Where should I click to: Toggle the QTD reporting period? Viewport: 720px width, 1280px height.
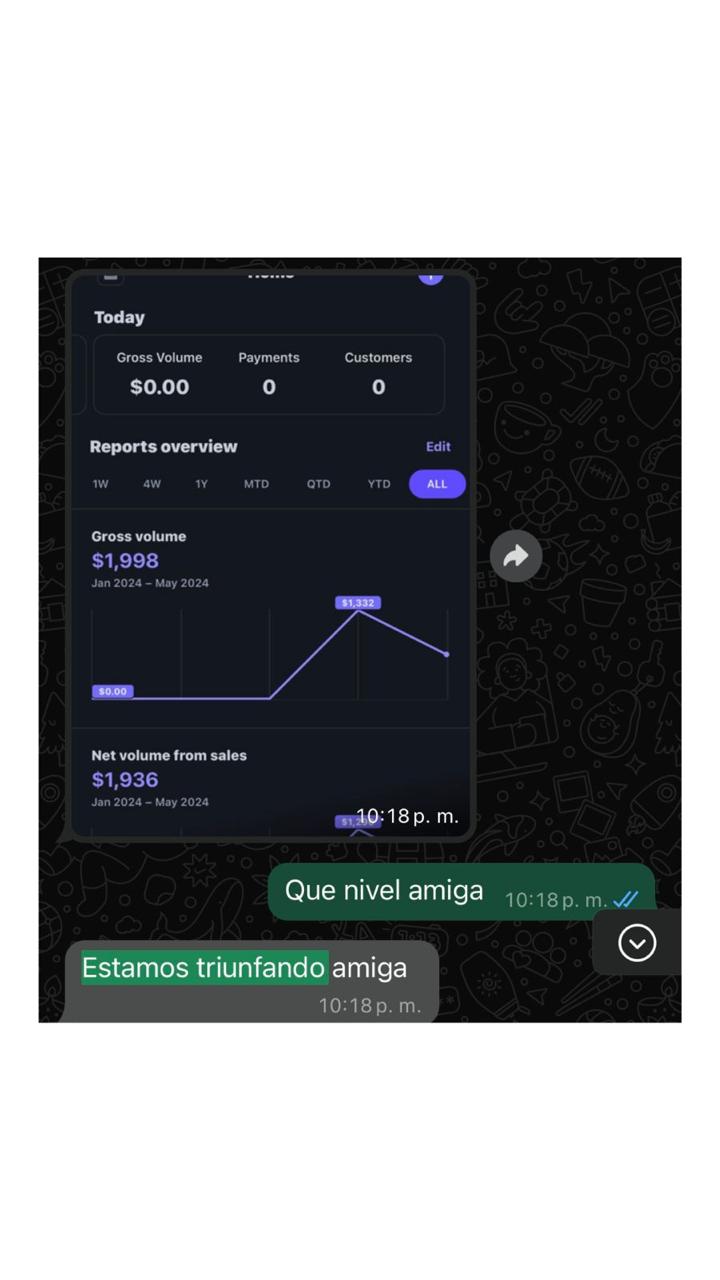[x=318, y=483]
